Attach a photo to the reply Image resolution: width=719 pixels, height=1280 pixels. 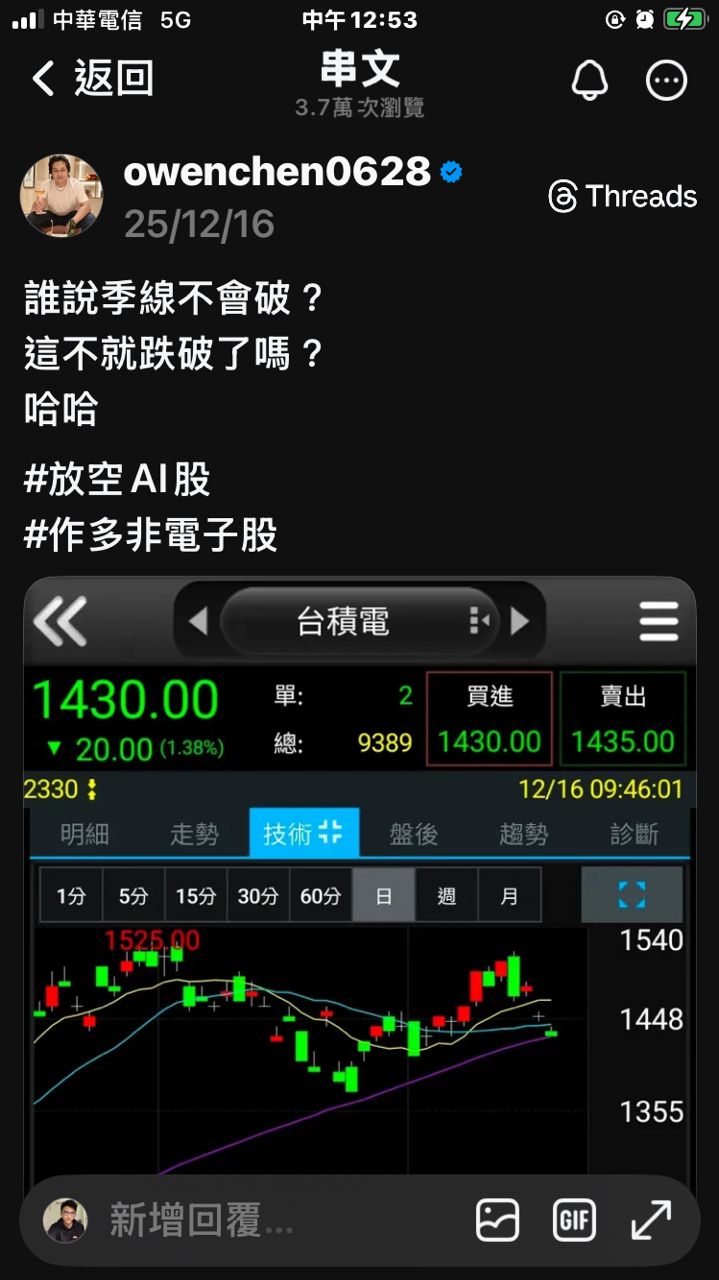click(x=497, y=1220)
